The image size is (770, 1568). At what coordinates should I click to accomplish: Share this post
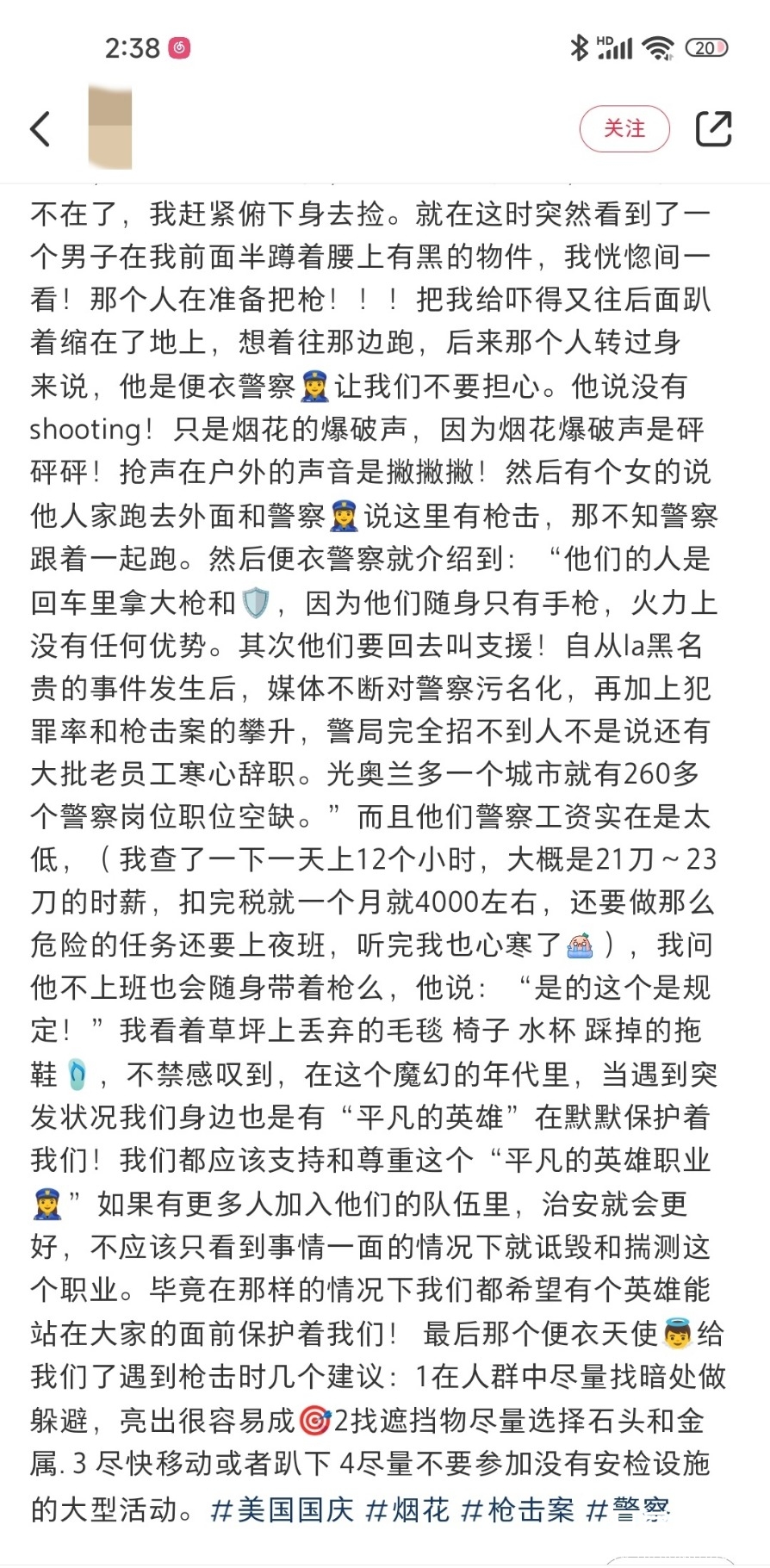pyautogui.click(x=713, y=128)
